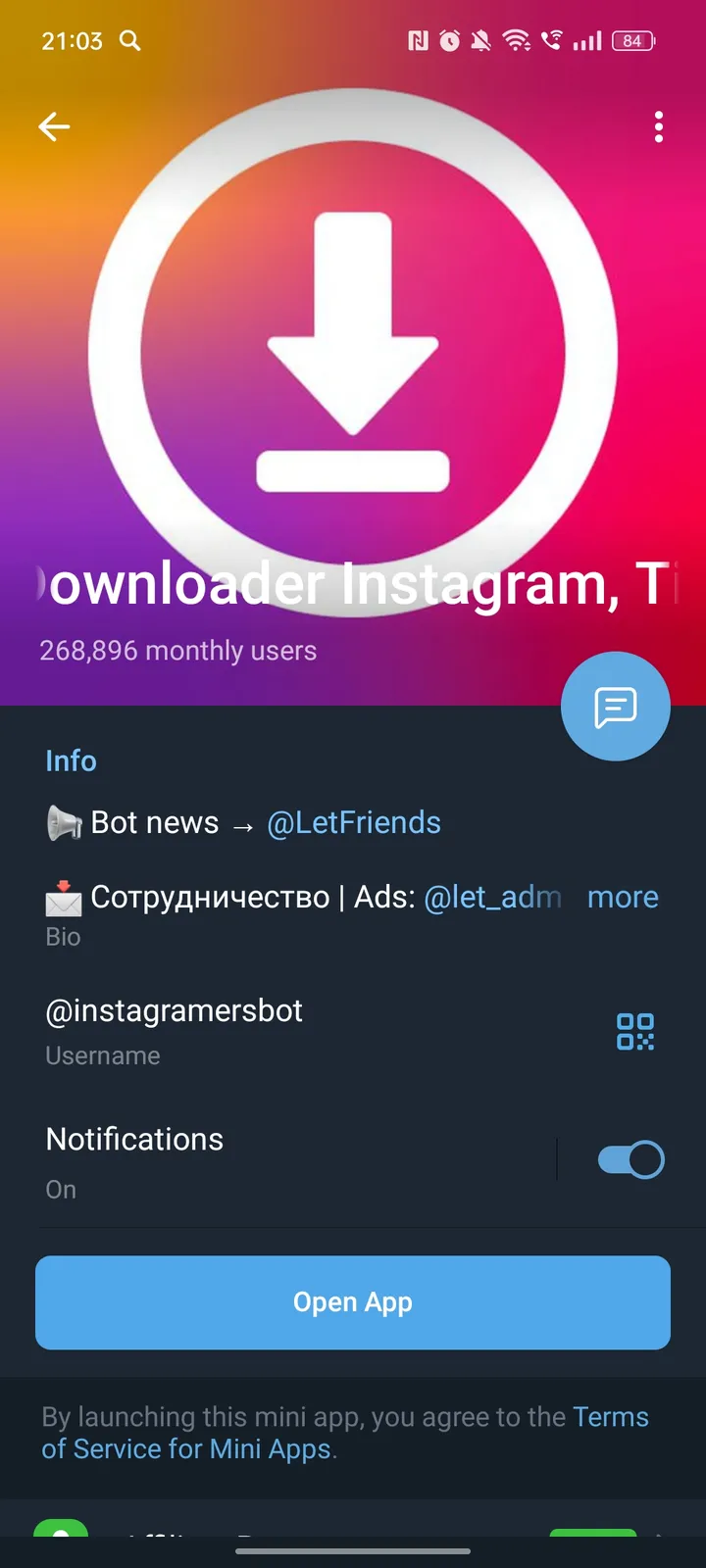Tap the floating chat bubble button
706x1568 pixels.
pos(616,706)
